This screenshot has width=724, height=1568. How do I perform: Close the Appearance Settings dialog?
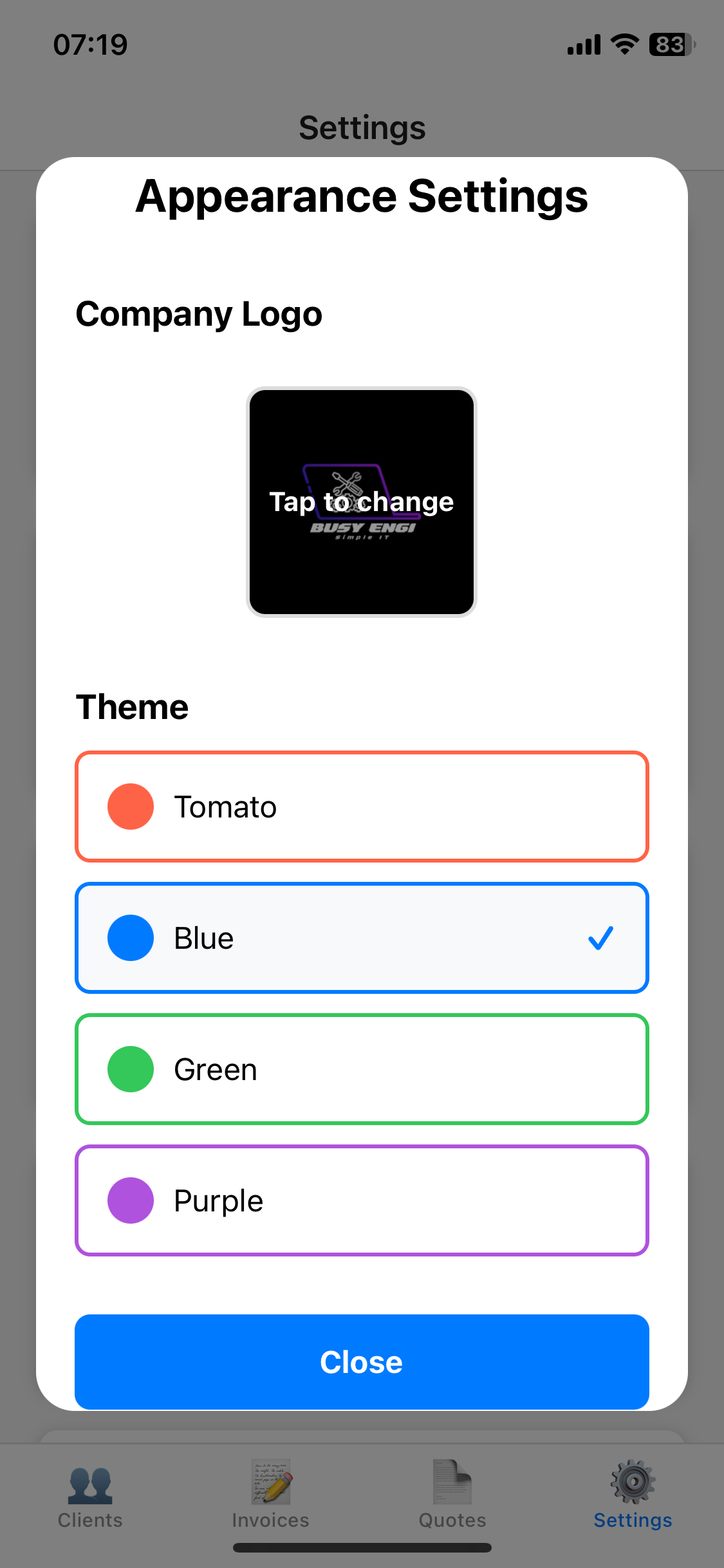pyautogui.click(x=362, y=1361)
